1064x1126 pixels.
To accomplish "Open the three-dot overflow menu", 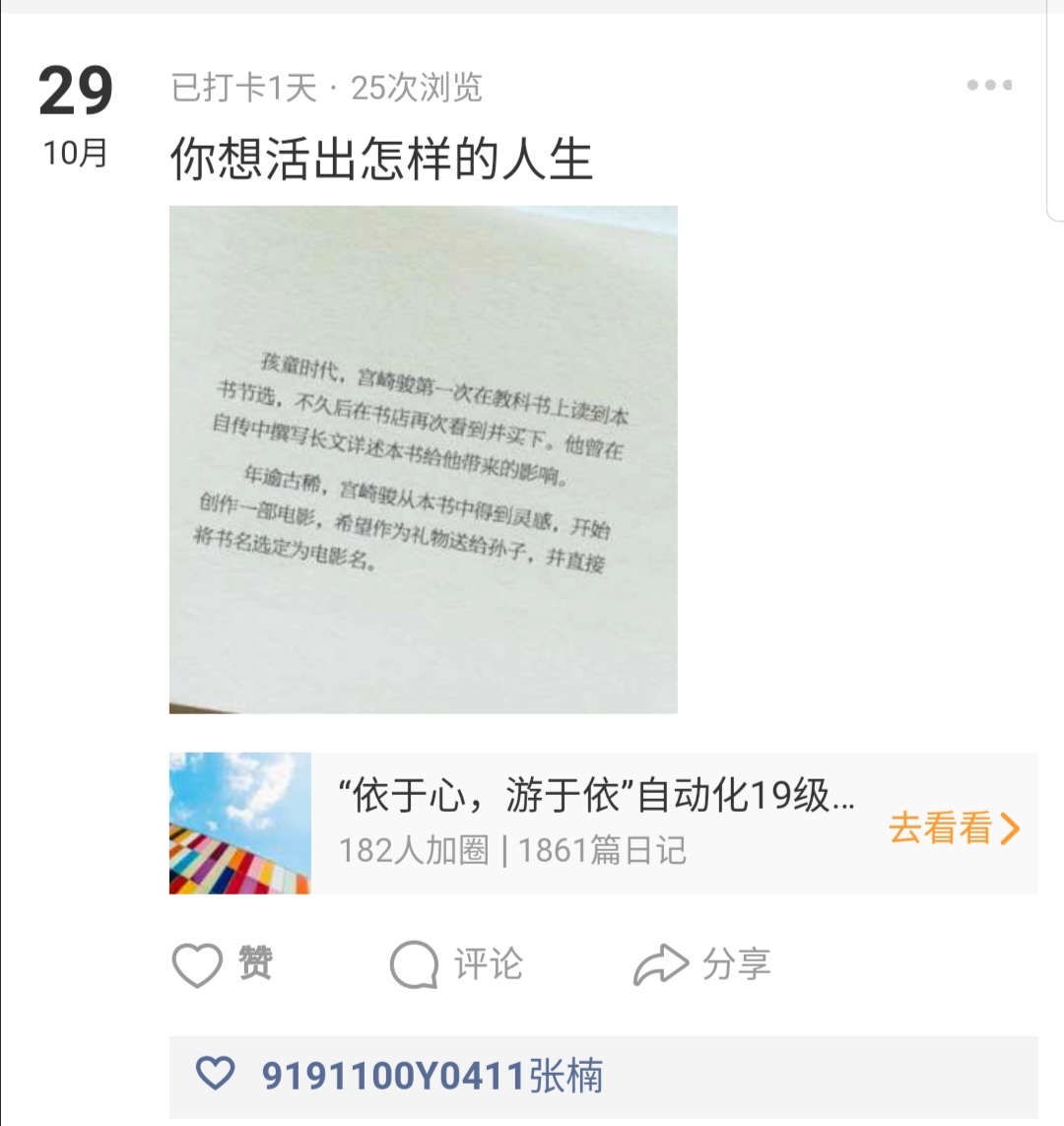I will (x=989, y=86).
